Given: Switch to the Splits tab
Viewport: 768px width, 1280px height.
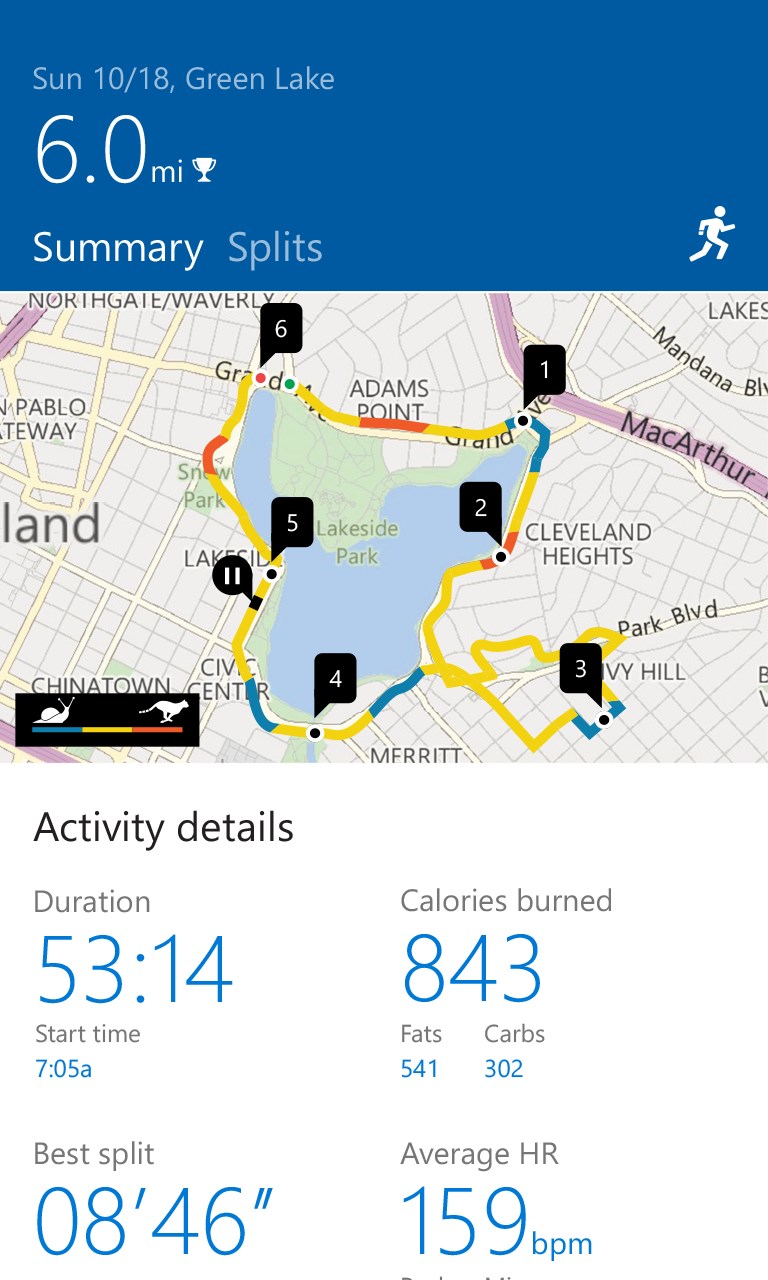Looking at the screenshot, I should pos(275,248).
